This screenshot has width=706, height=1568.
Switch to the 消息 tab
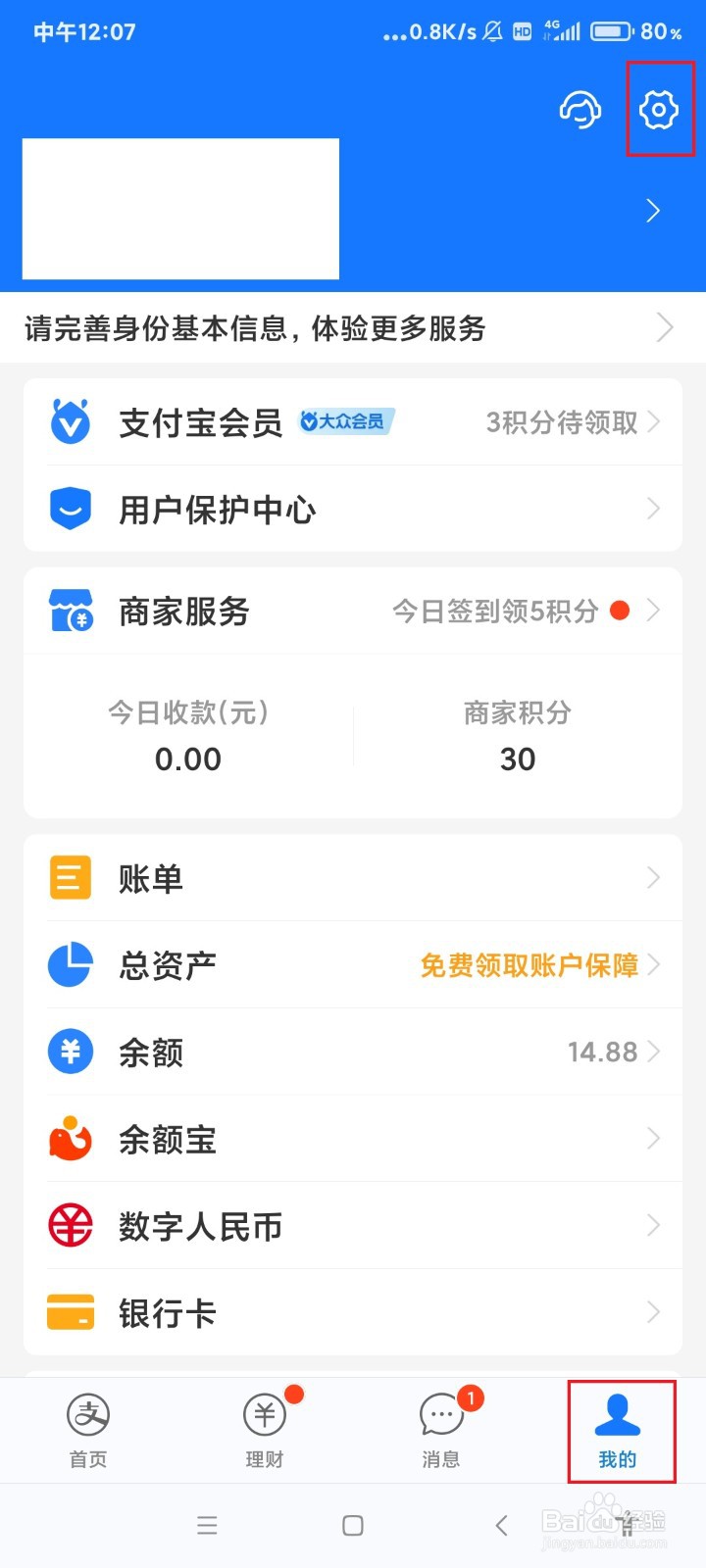441,1431
